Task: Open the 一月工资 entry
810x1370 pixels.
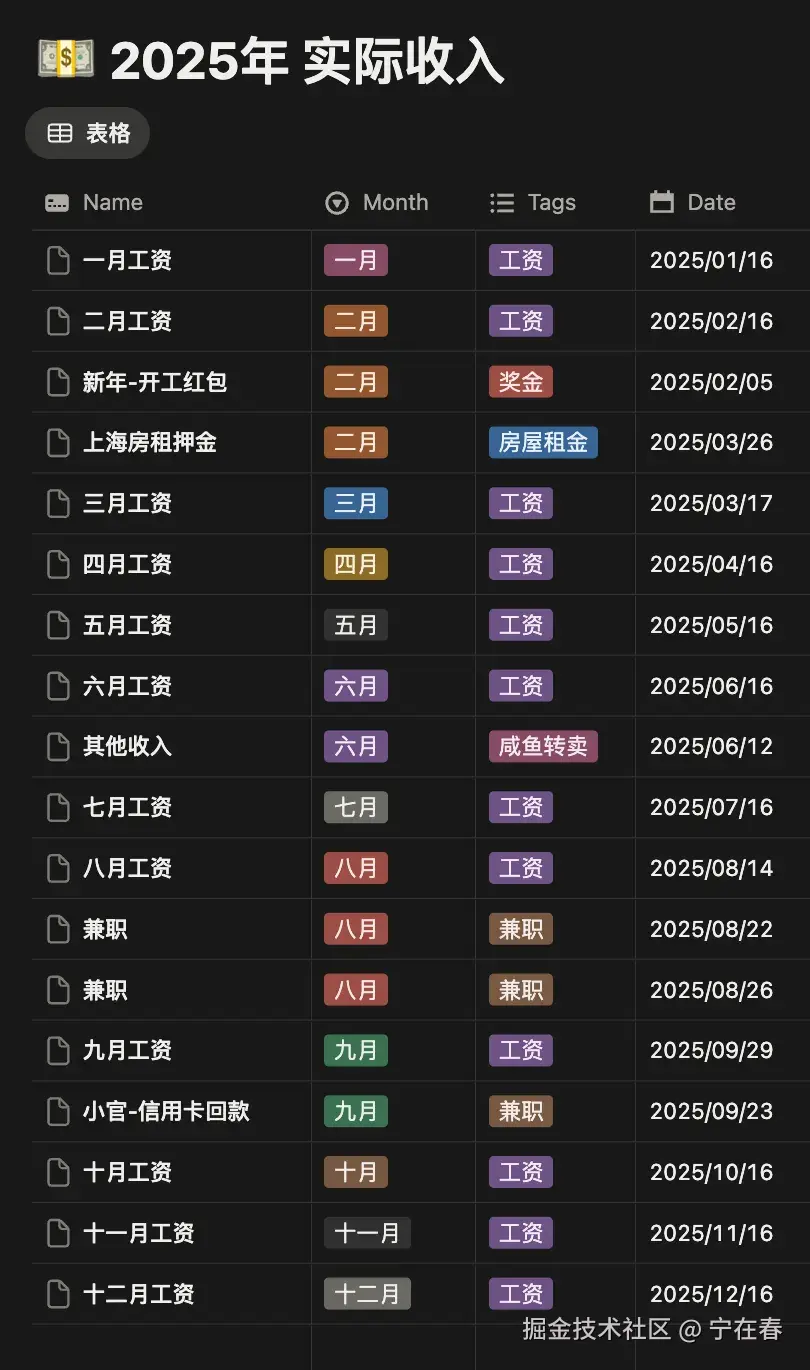Action: point(127,261)
